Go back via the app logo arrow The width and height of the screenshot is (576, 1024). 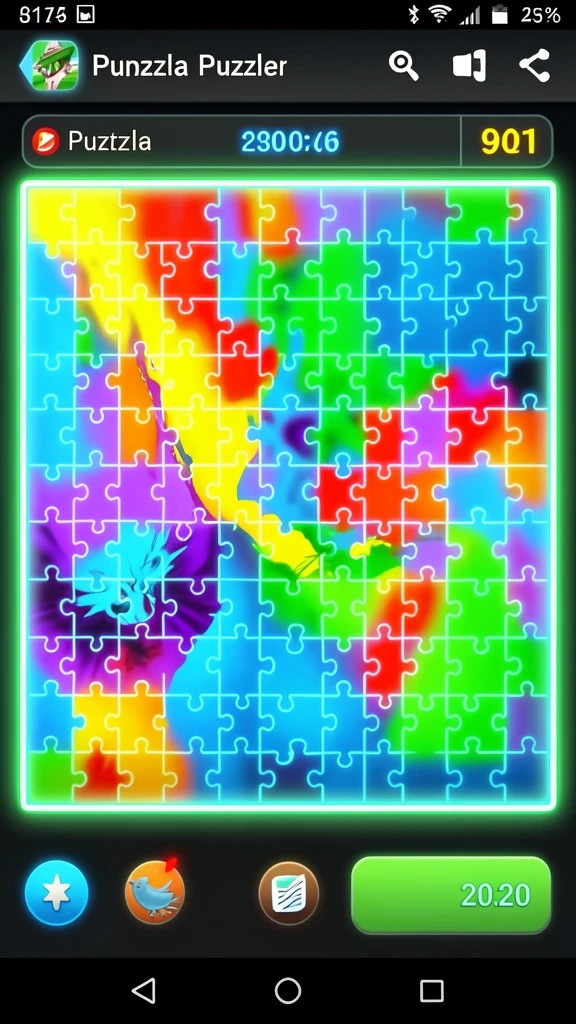click(x=49, y=65)
